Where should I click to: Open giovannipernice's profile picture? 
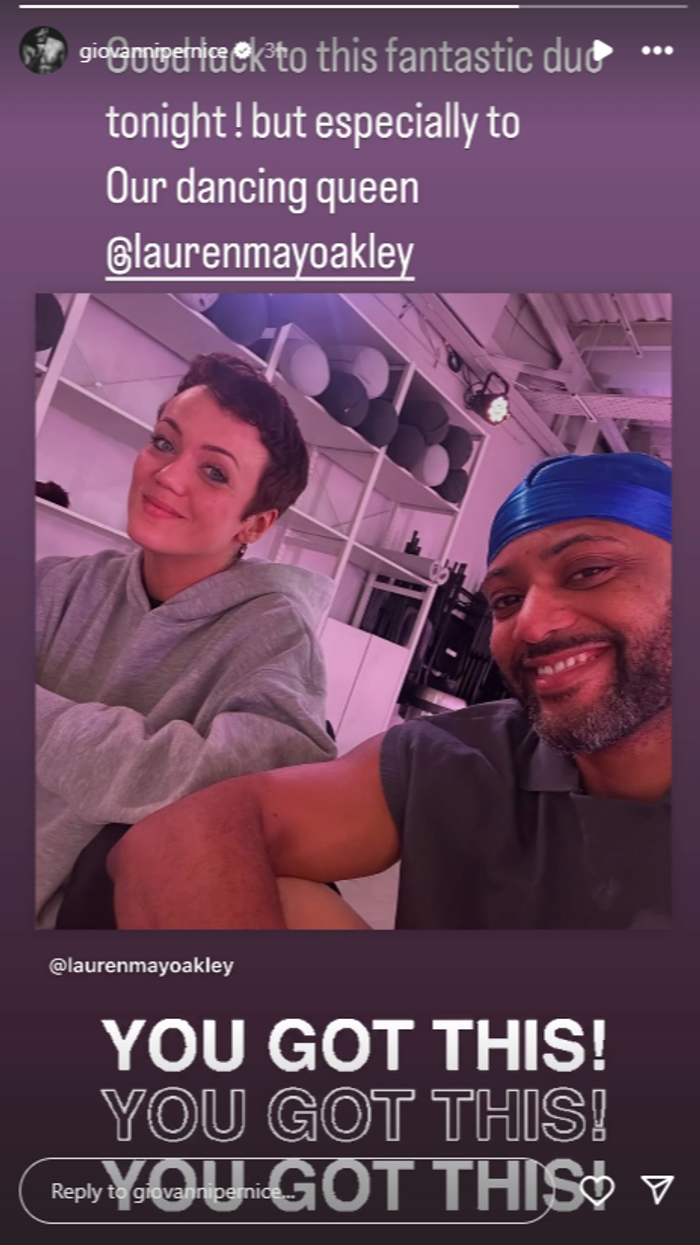(x=43, y=50)
